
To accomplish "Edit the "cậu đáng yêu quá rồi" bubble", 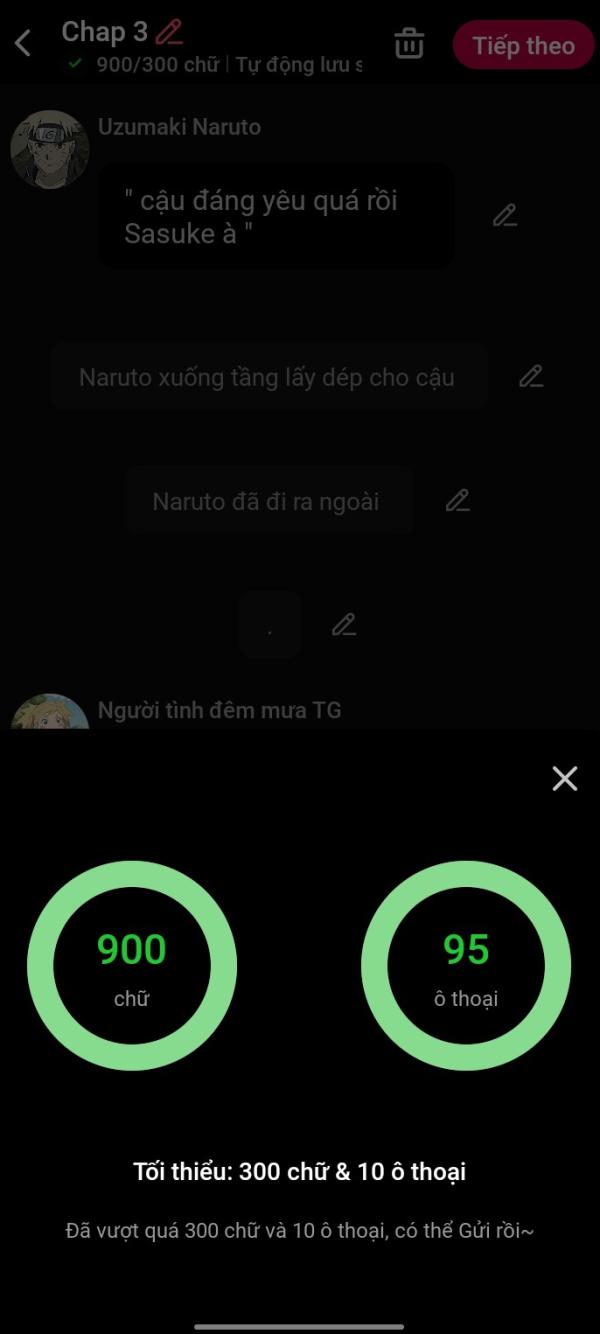I will (x=505, y=215).
